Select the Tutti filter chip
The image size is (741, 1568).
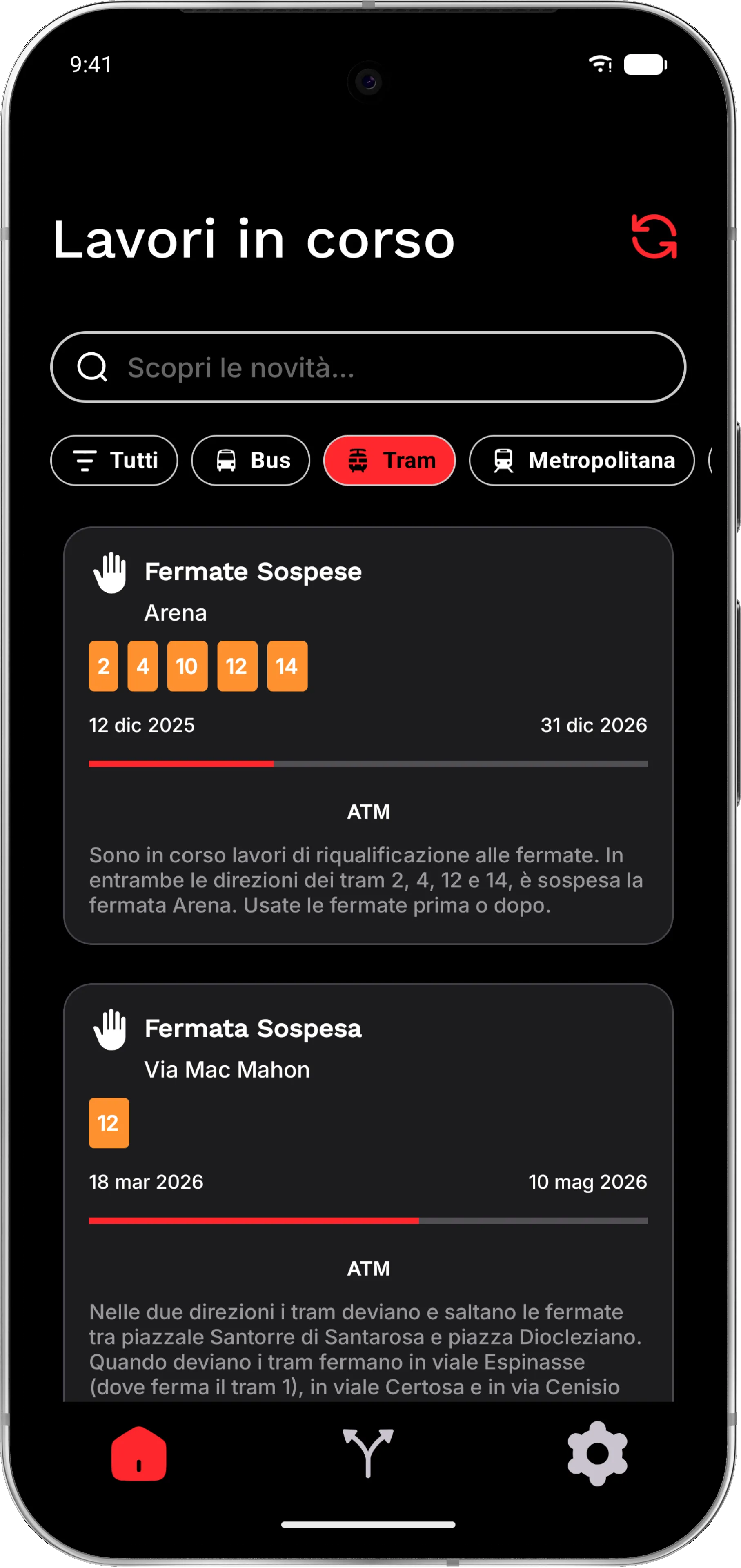point(114,460)
